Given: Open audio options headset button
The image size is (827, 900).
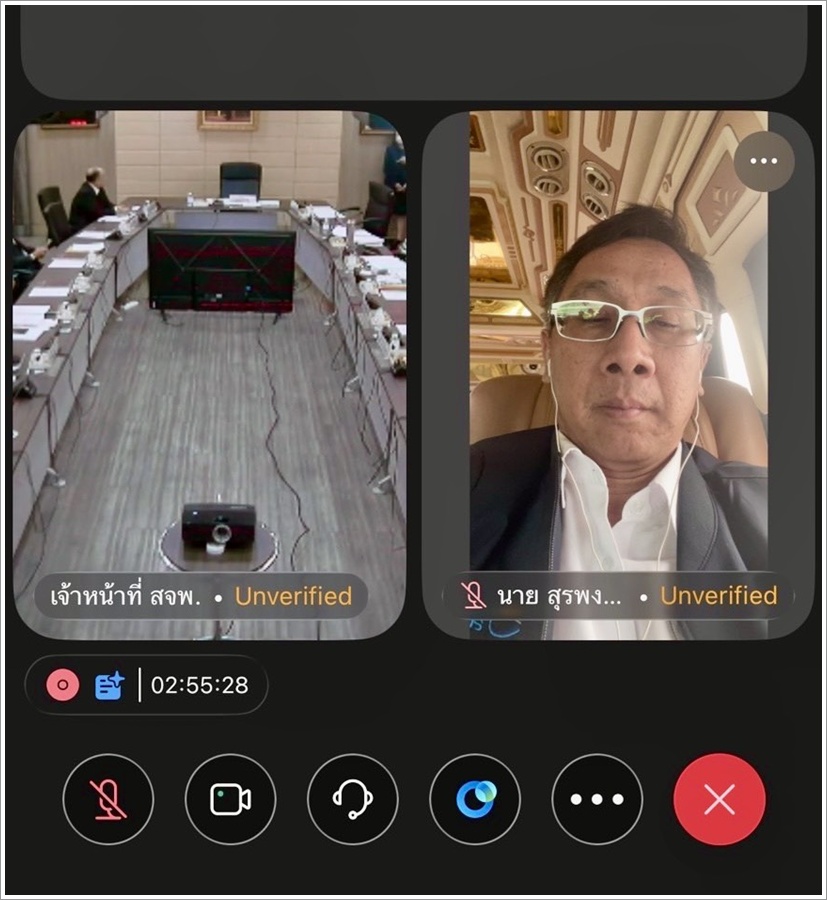Looking at the screenshot, I should pyautogui.click(x=352, y=799).
